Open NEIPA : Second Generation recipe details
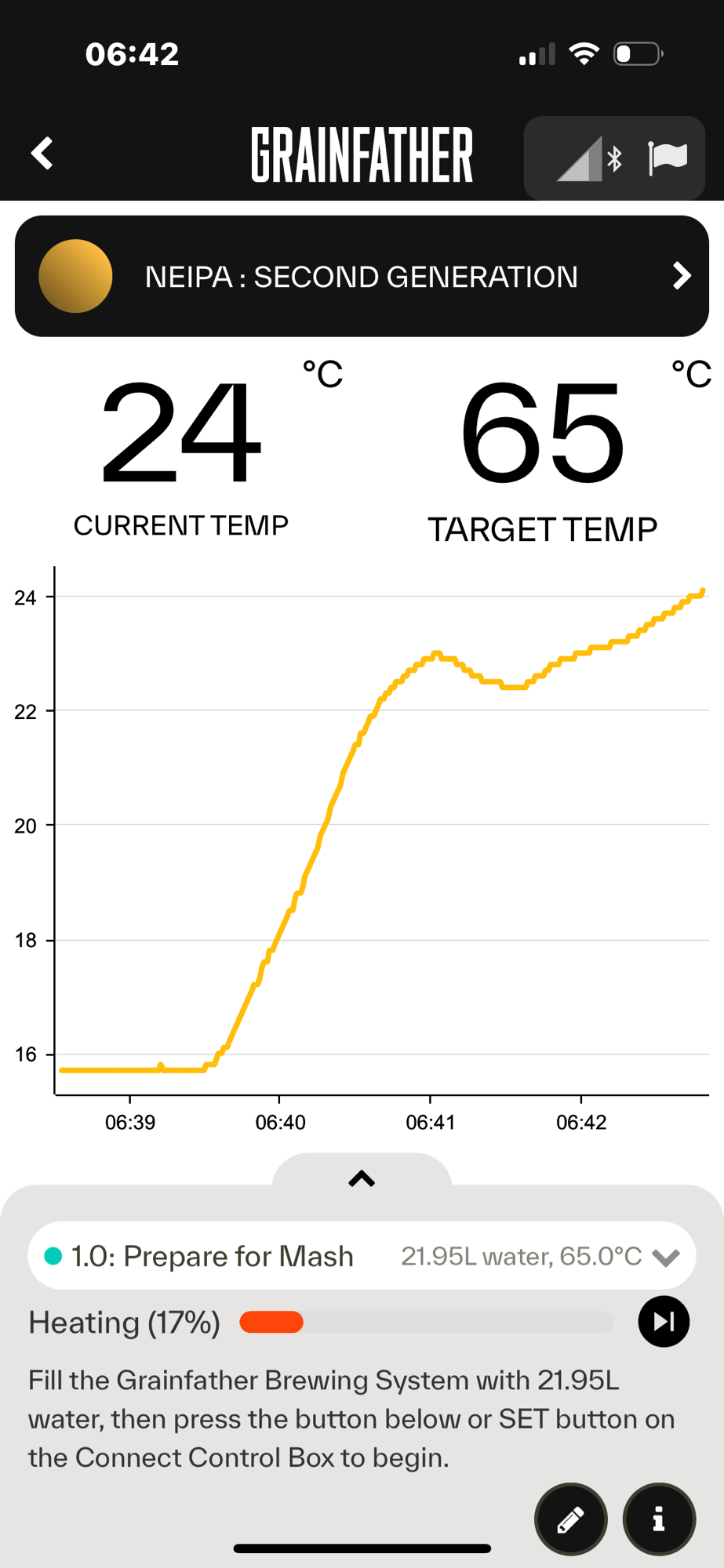The height and width of the screenshot is (1568, 724). pyautogui.click(x=362, y=276)
